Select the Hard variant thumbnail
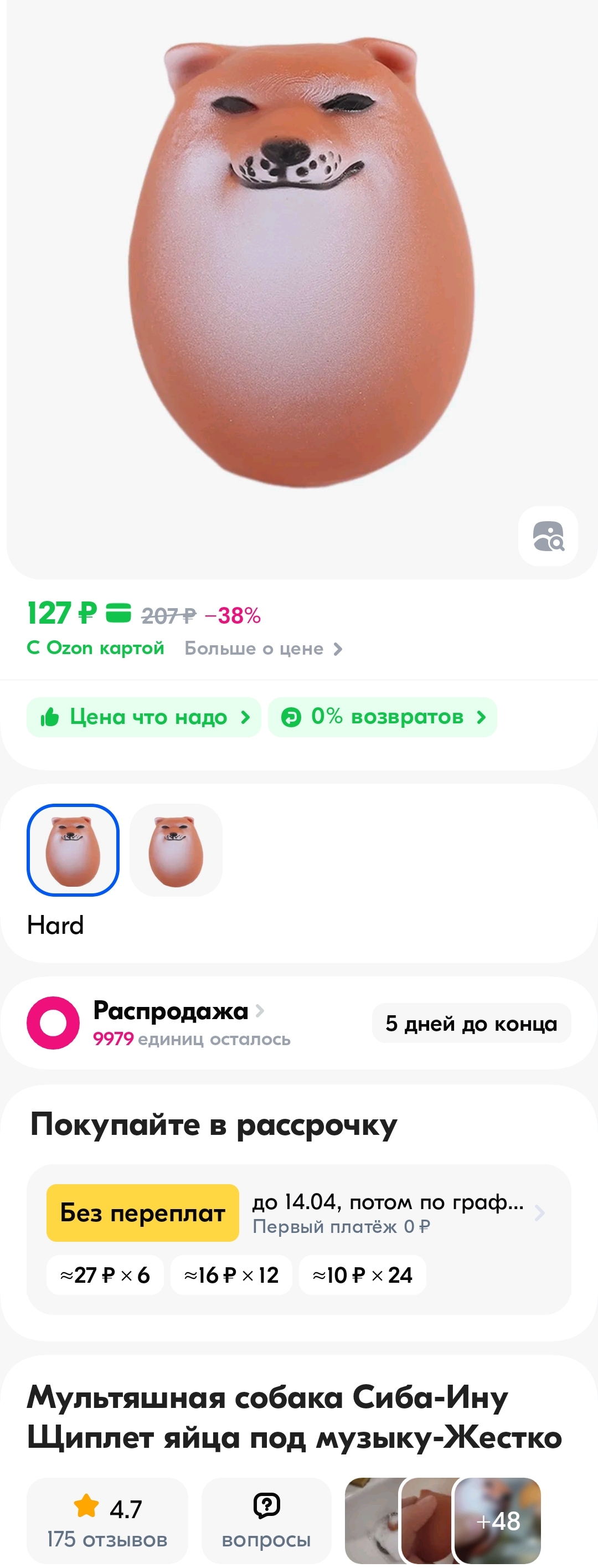This screenshot has width=598, height=1568. click(x=73, y=850)
